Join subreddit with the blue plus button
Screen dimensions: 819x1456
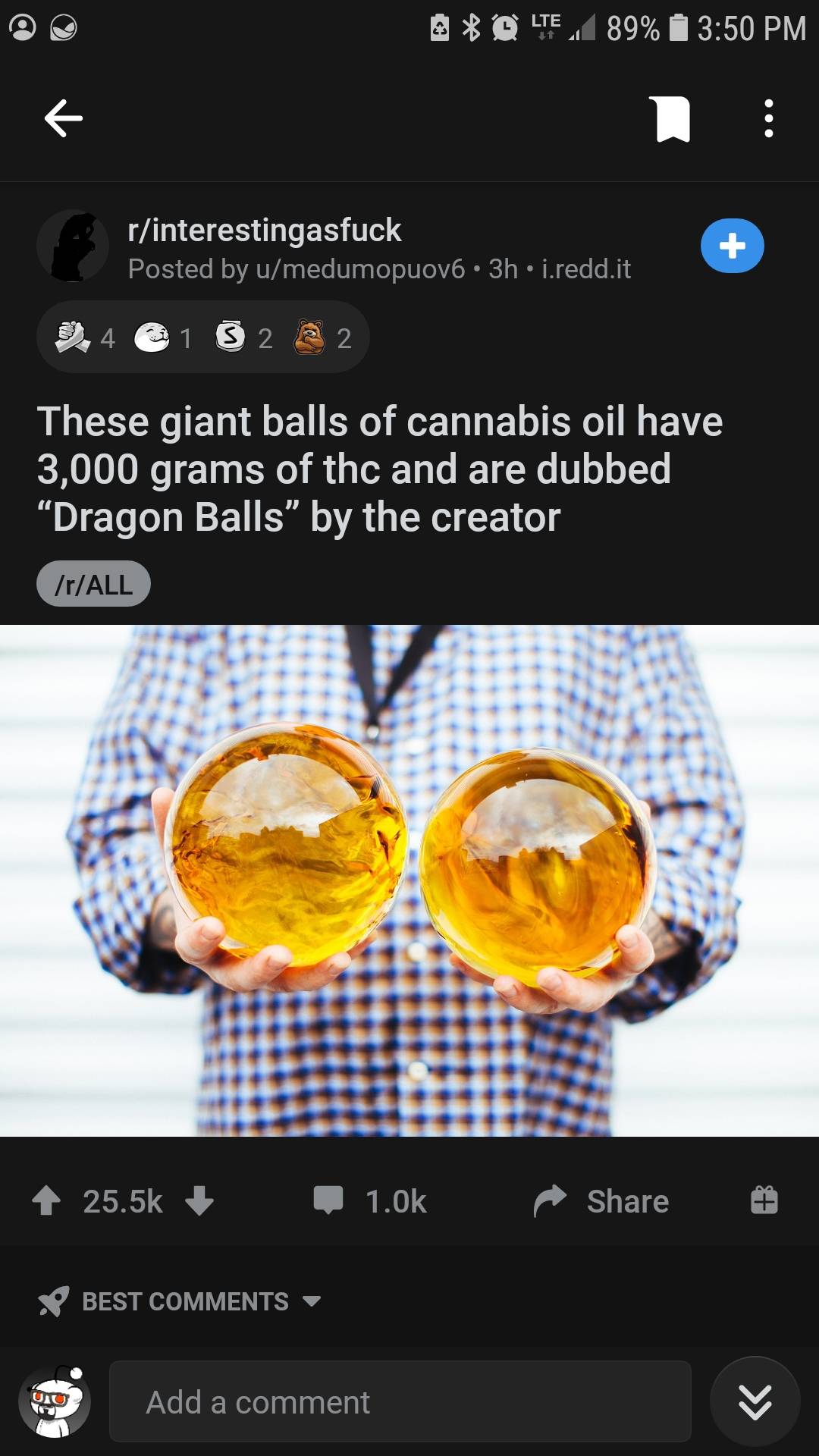pos(732,246)
